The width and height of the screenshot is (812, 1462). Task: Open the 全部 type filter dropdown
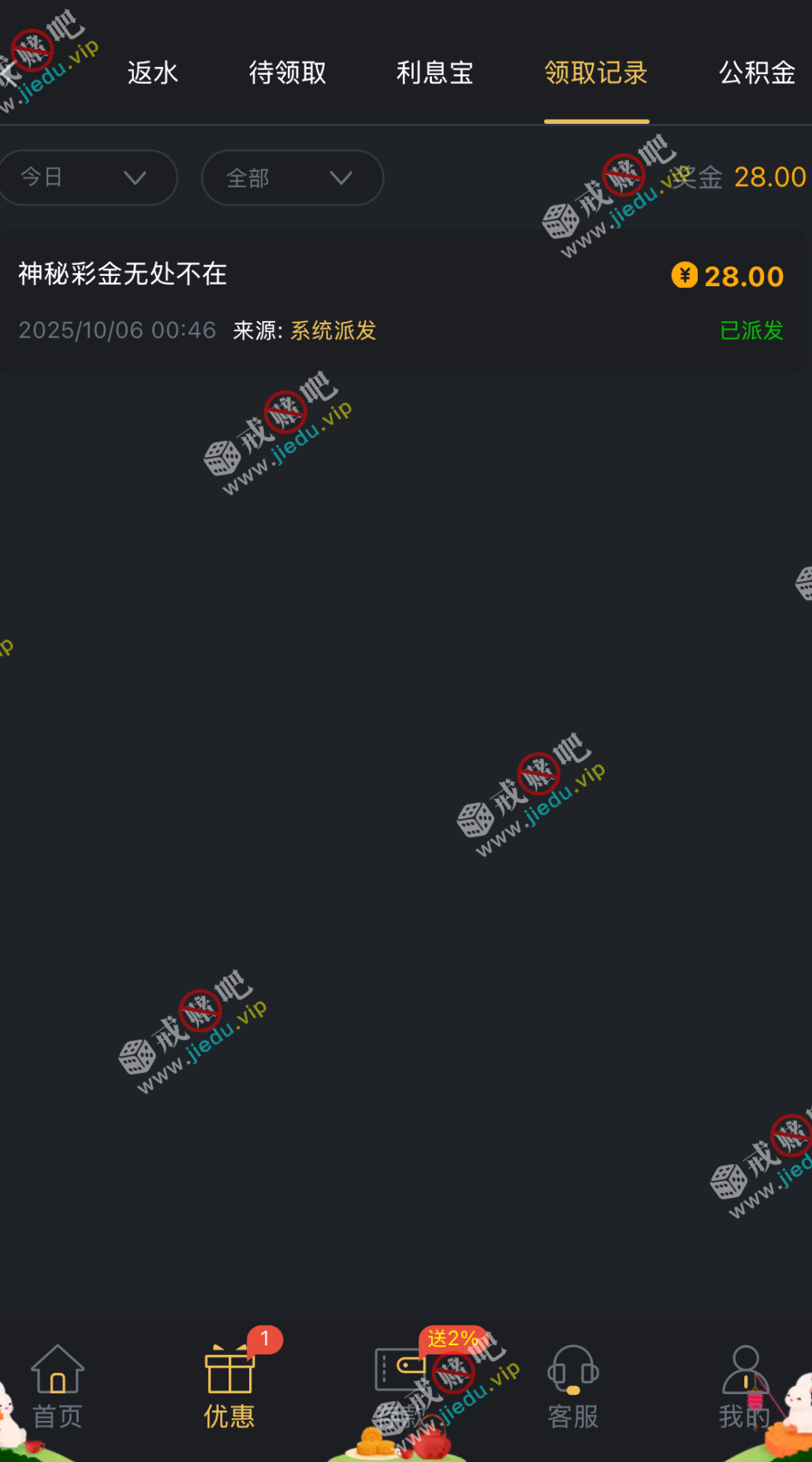[292, 177]
